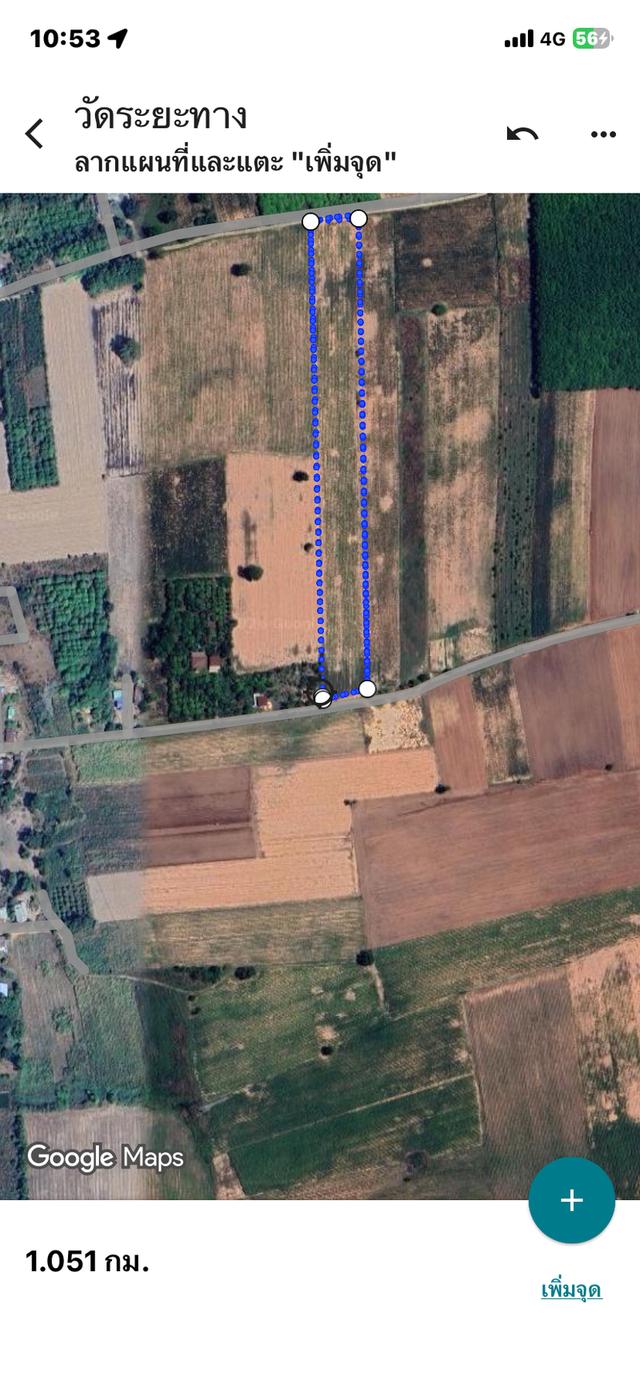The image size is (640, 1384).
Task: Tap the เพิ่มจุด link
Action: tap(571, 1289)
